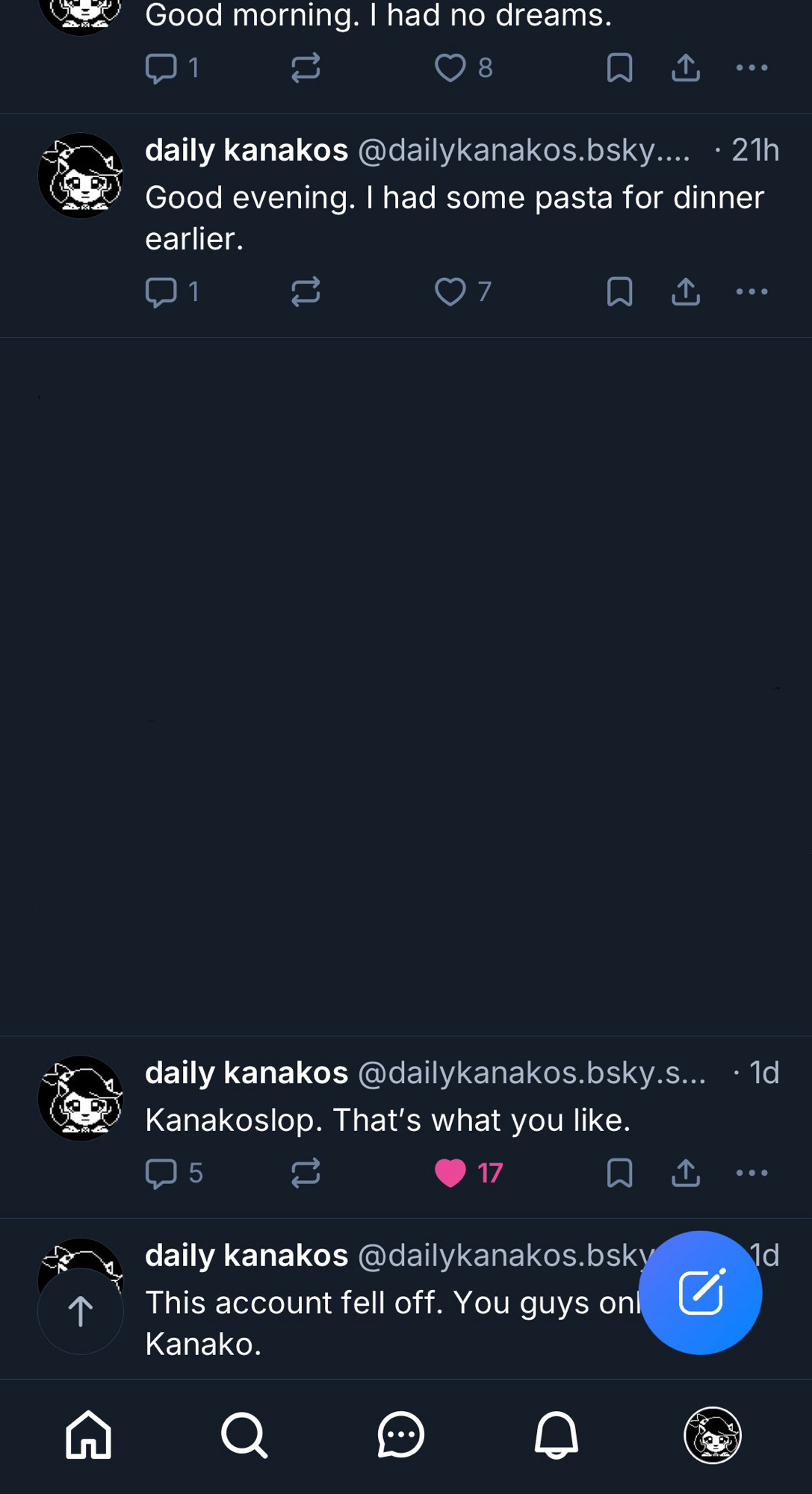This screenshot has height=1494, width=812.
Task: Switch to the Search tab
Action: (x=244, y=1435)
